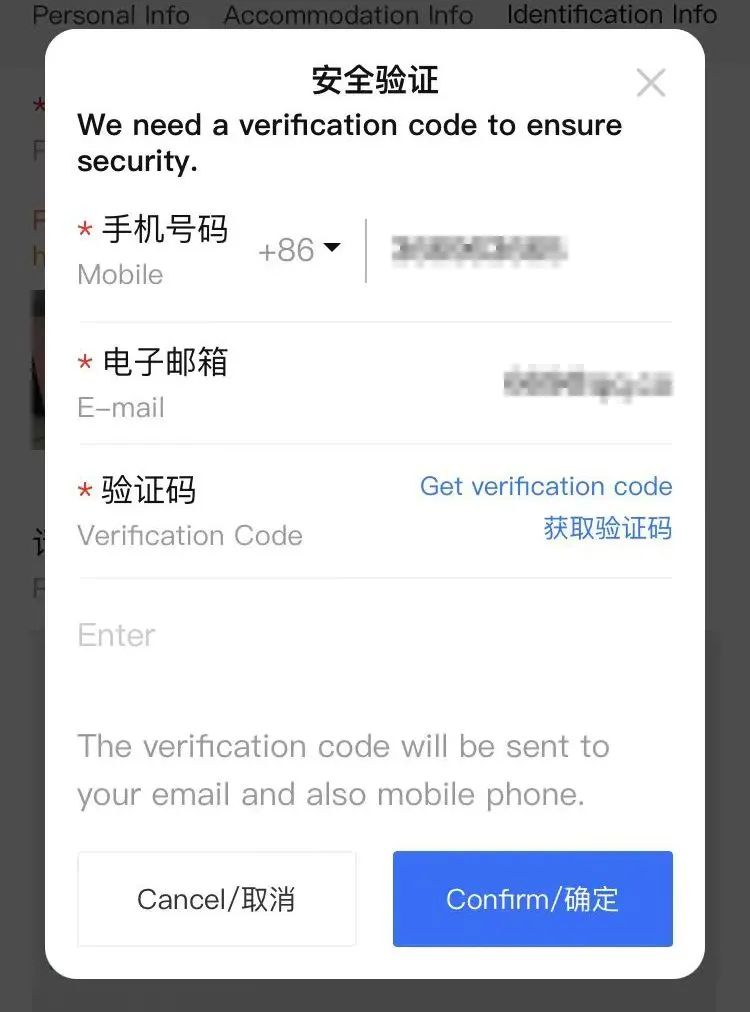Click the 获取验证码 link
The image size is (750, 1012).
click(x=607, y=530)
